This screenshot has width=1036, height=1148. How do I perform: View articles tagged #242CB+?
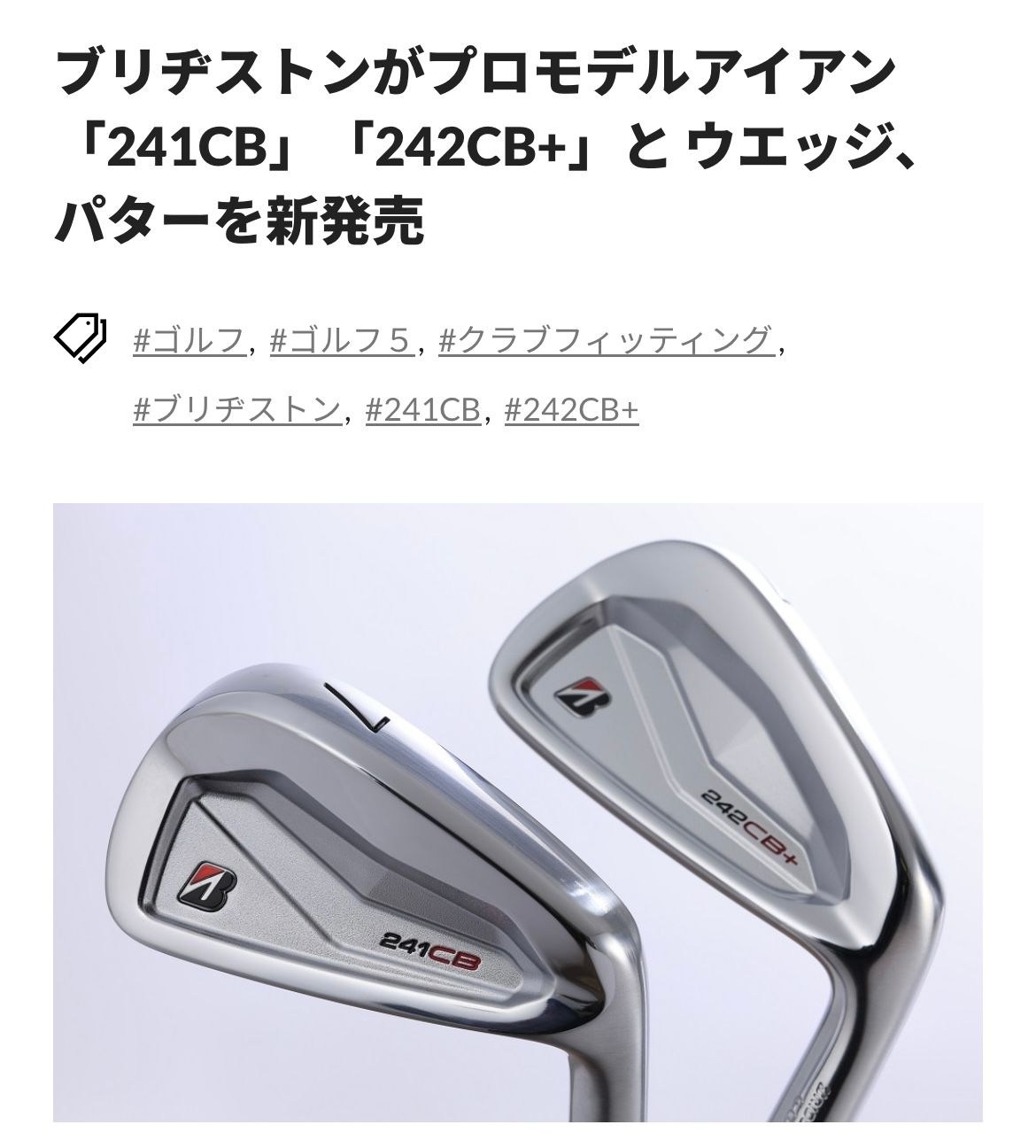coord(571,409)
